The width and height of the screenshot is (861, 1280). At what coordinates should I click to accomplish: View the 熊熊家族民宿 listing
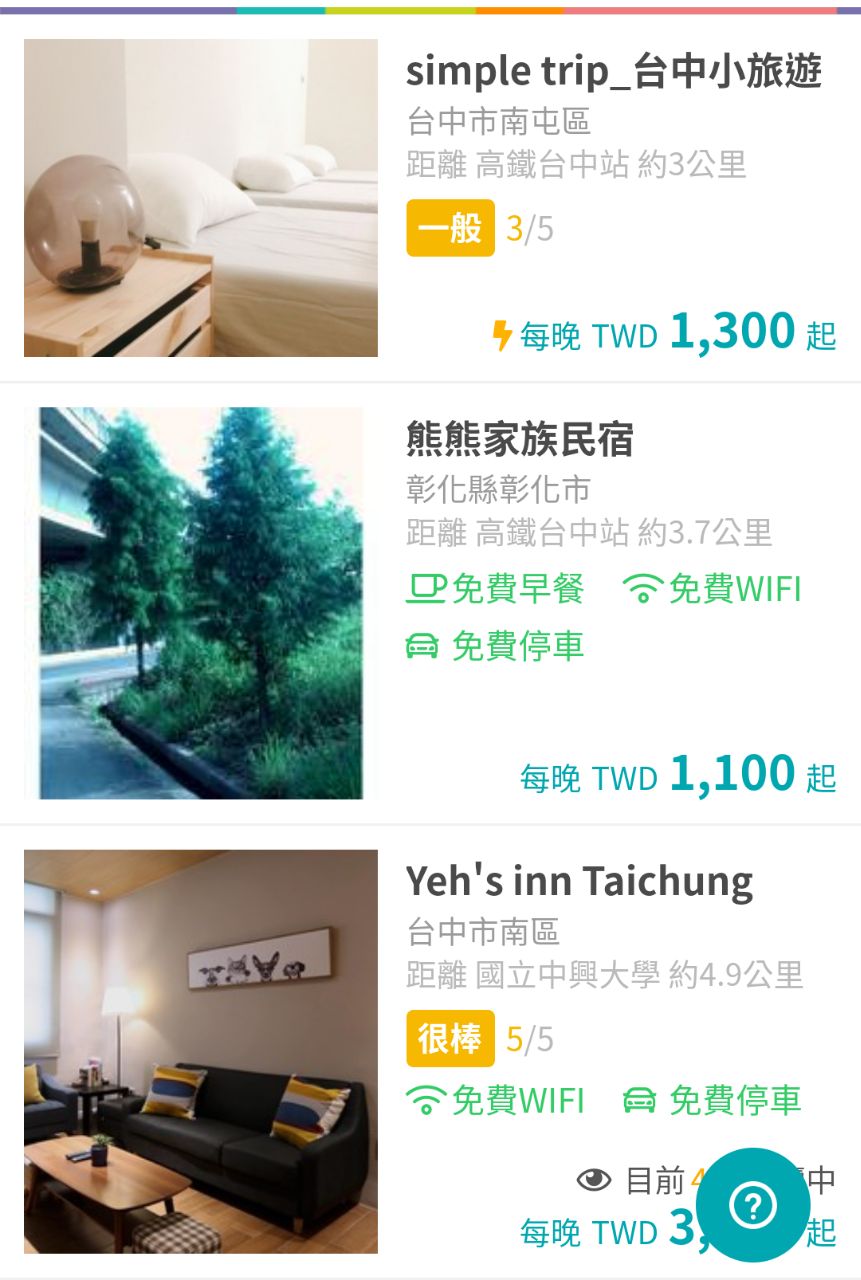tap(520, 440)
